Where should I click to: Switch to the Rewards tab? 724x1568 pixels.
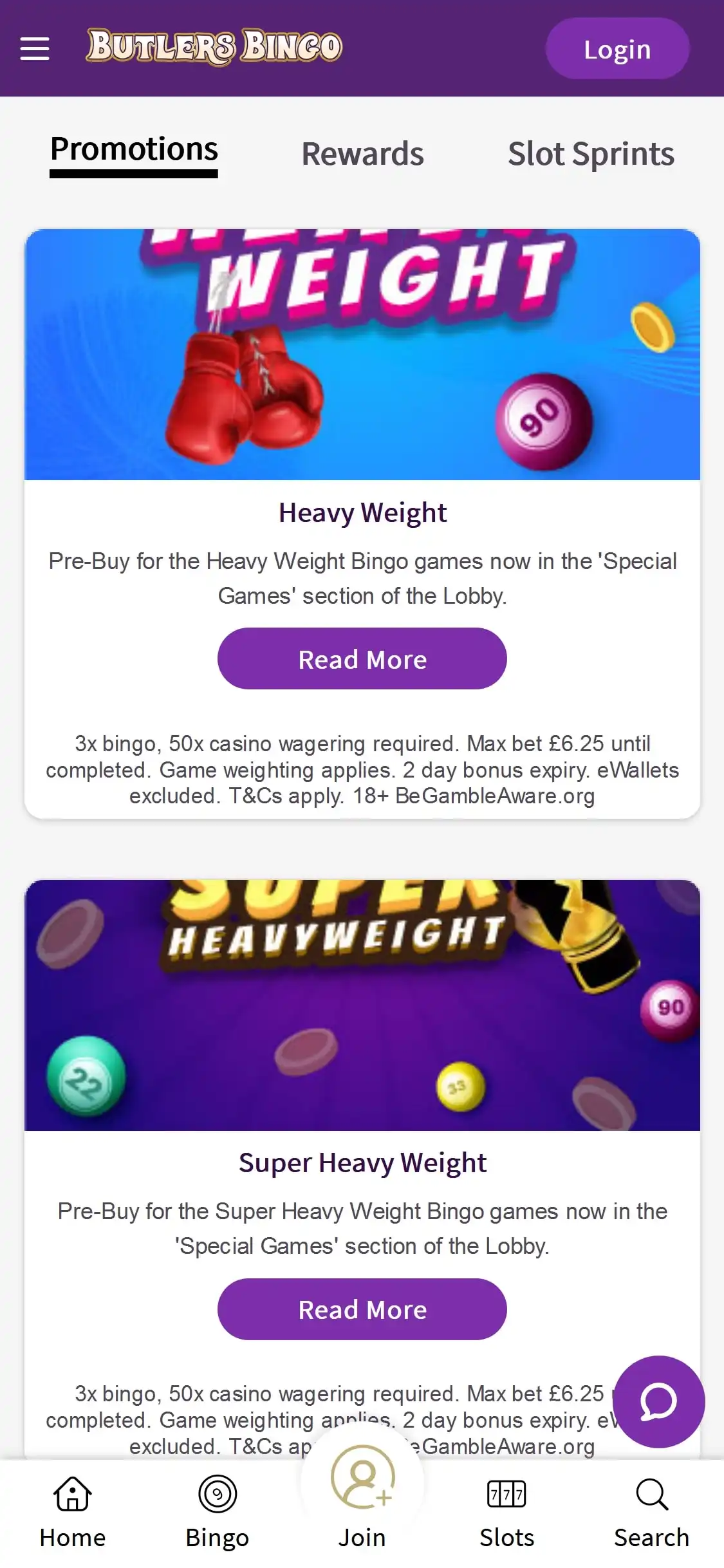pyautogui.click(x=362, y=154)
